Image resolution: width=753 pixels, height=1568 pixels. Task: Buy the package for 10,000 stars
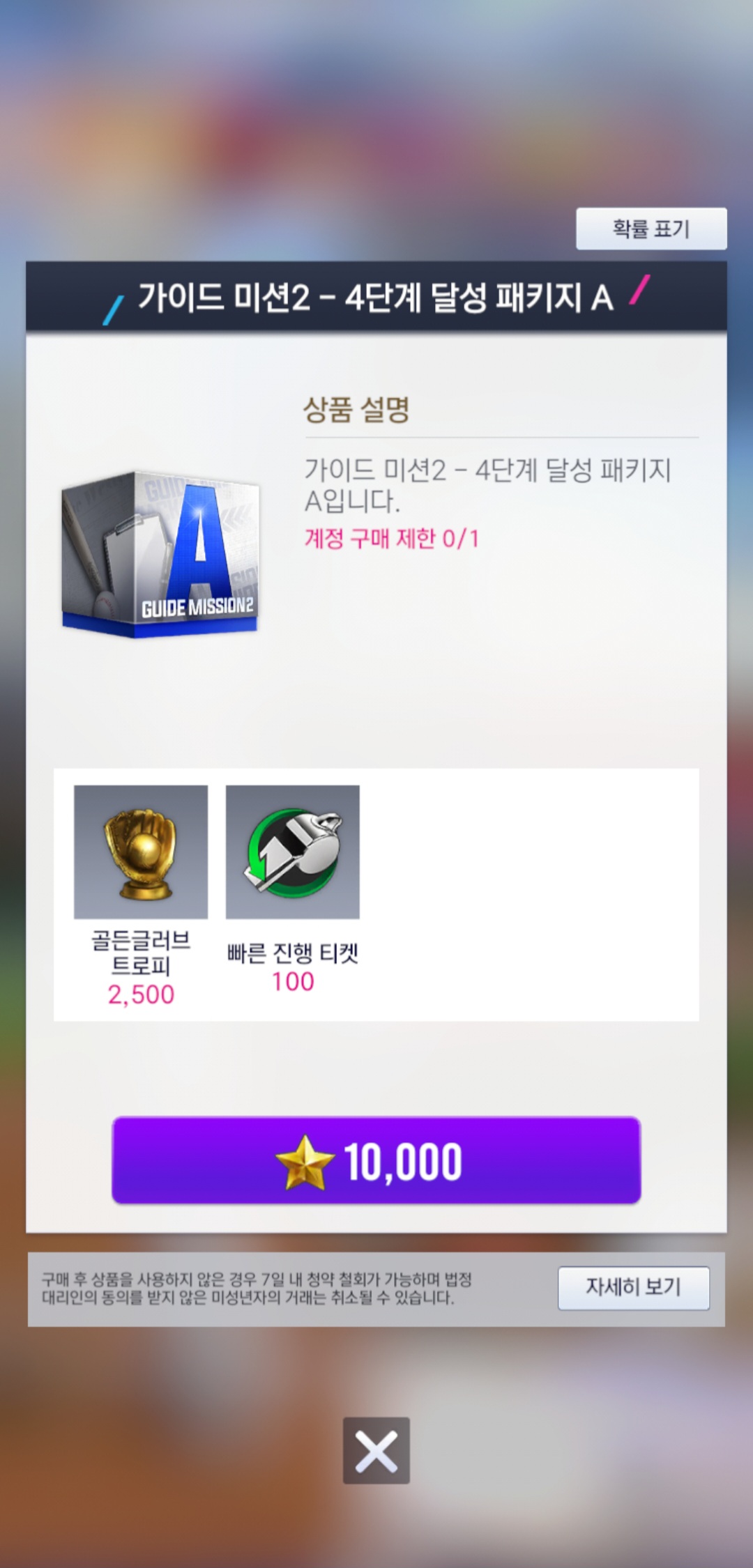tap(376, 1160)
